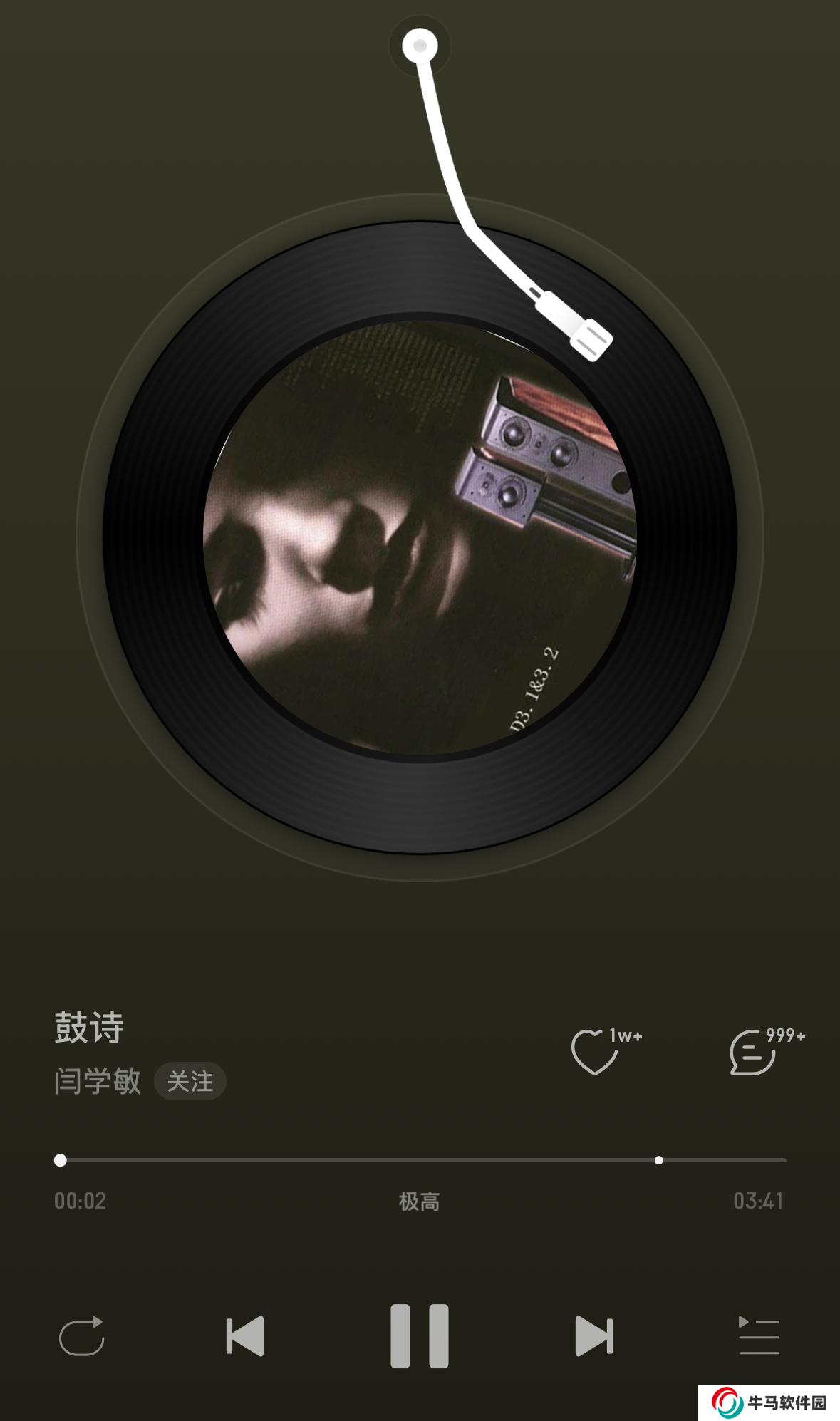Tap the spinning album cover disc

(x=420, y=538)
